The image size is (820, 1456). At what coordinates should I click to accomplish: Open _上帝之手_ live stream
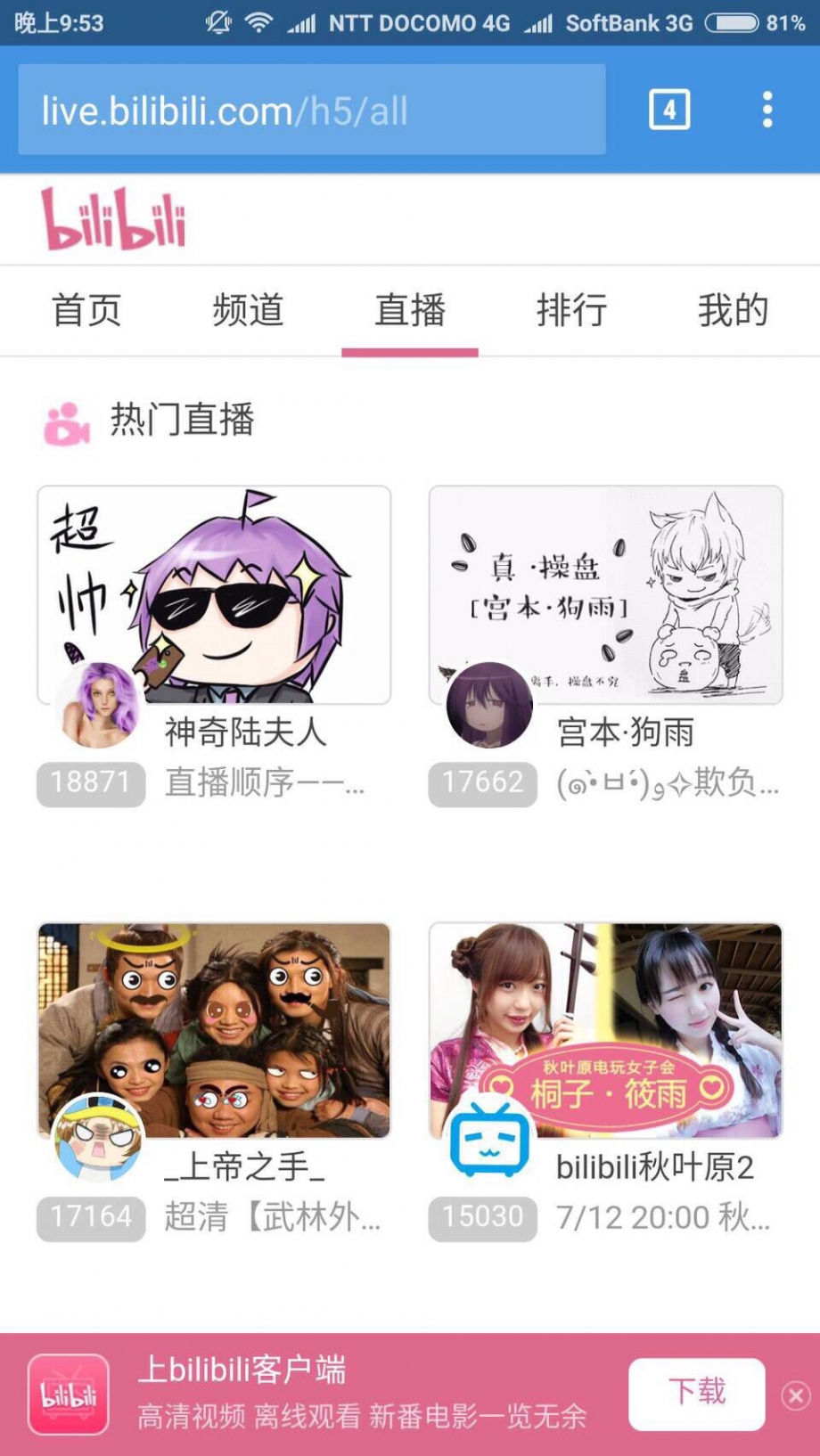[x=214, y=1031]
